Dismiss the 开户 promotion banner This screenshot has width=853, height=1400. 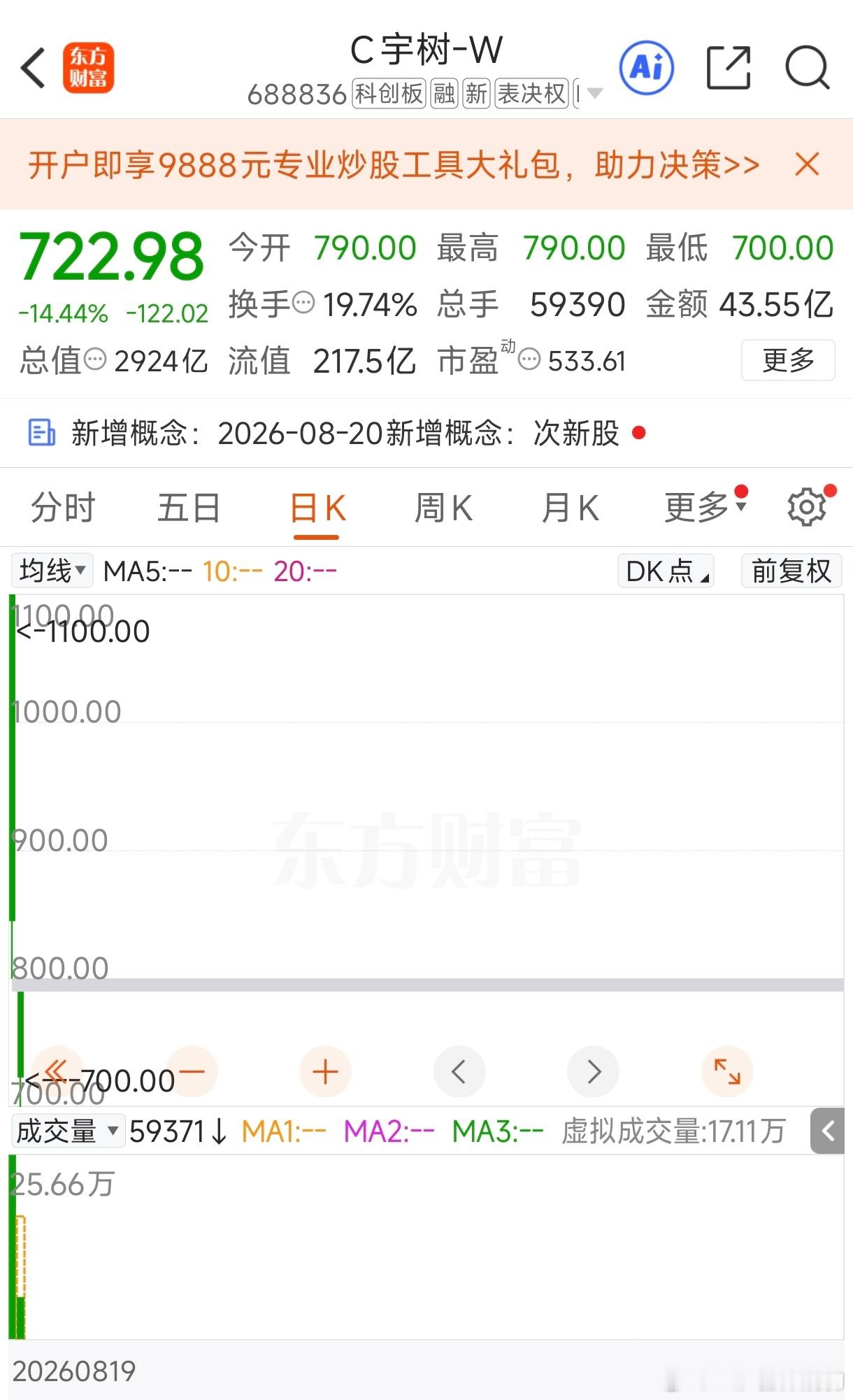(x=807, y=165)
